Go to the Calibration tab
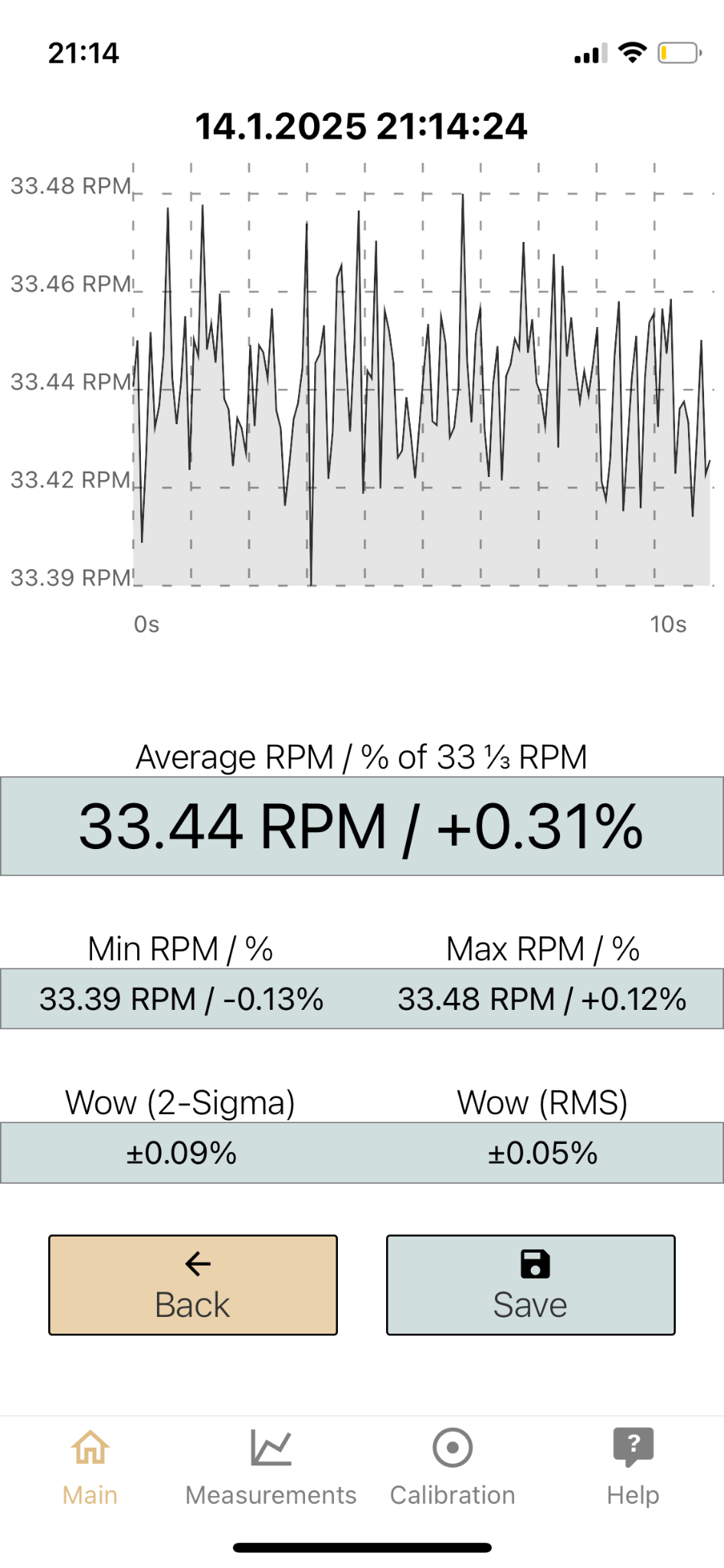The height and width of the screenshot is (1568, 724). coord(453,1468)
